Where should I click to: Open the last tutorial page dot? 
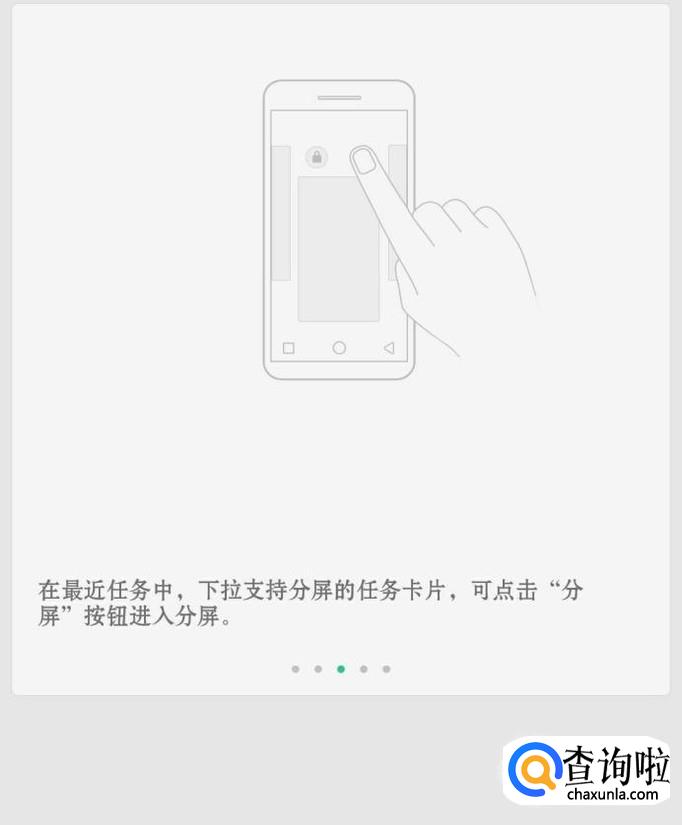pyautogui.click(x=387, y=669)
